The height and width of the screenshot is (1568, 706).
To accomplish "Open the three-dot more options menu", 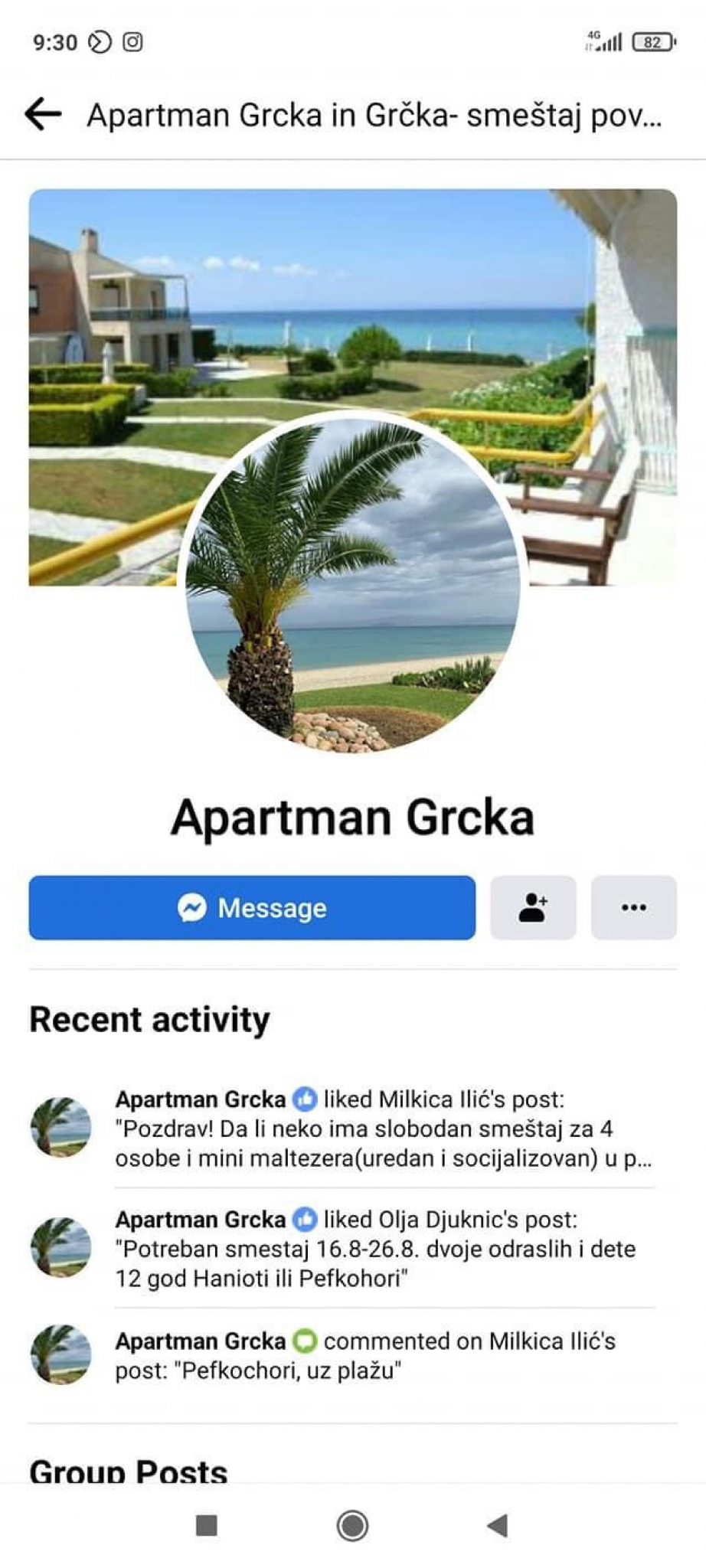I will [x=633, y=908].
